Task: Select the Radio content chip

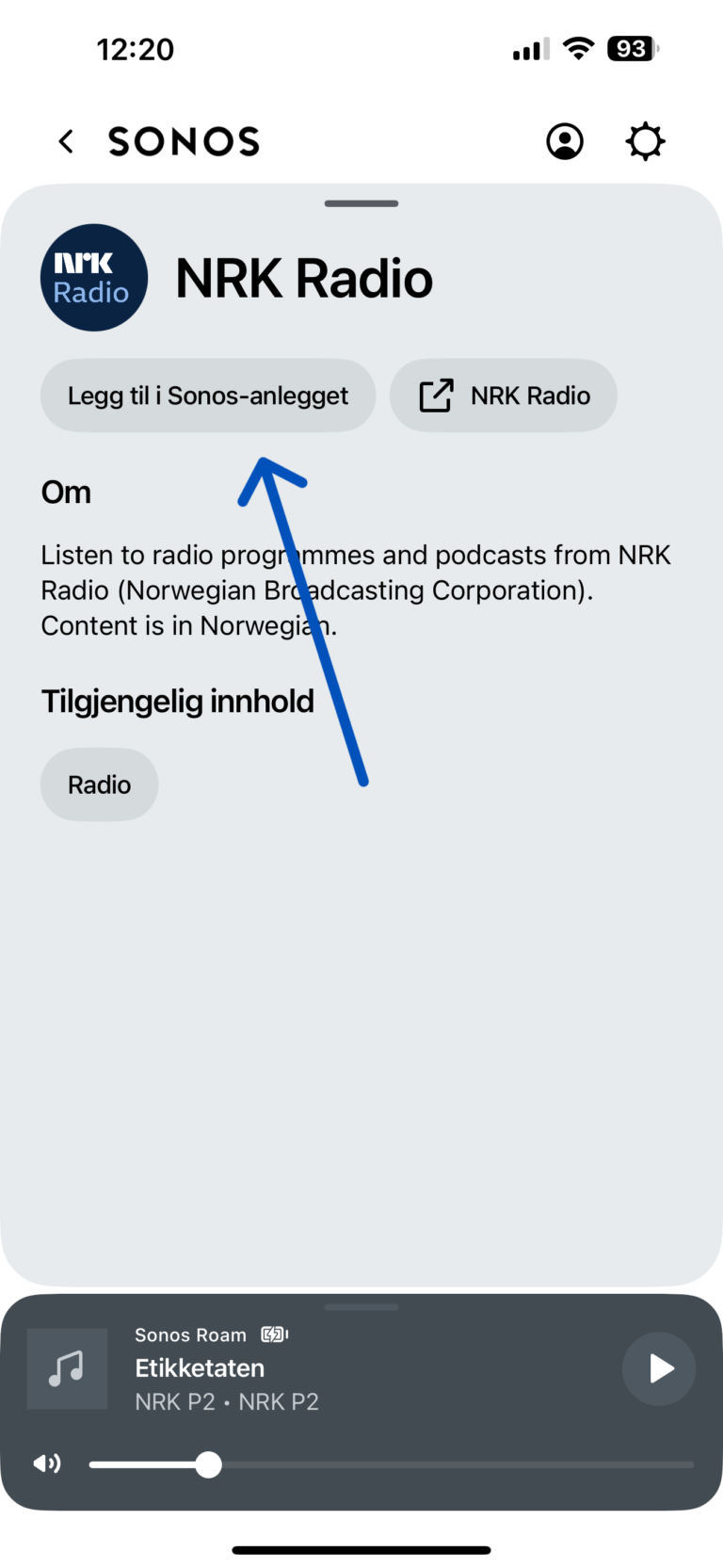Action: (x=99, y=784)
